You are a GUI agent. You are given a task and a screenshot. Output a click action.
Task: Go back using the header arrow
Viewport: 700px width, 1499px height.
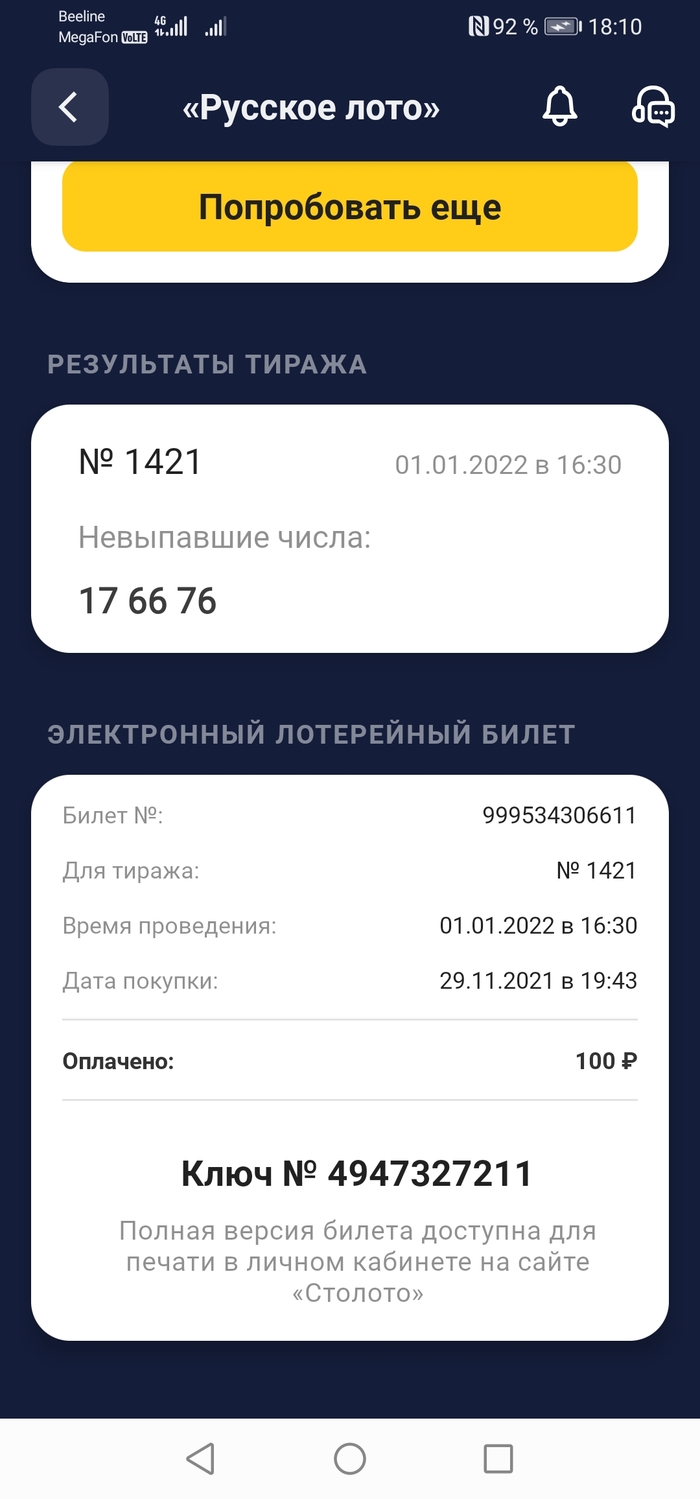coord(69,107)
